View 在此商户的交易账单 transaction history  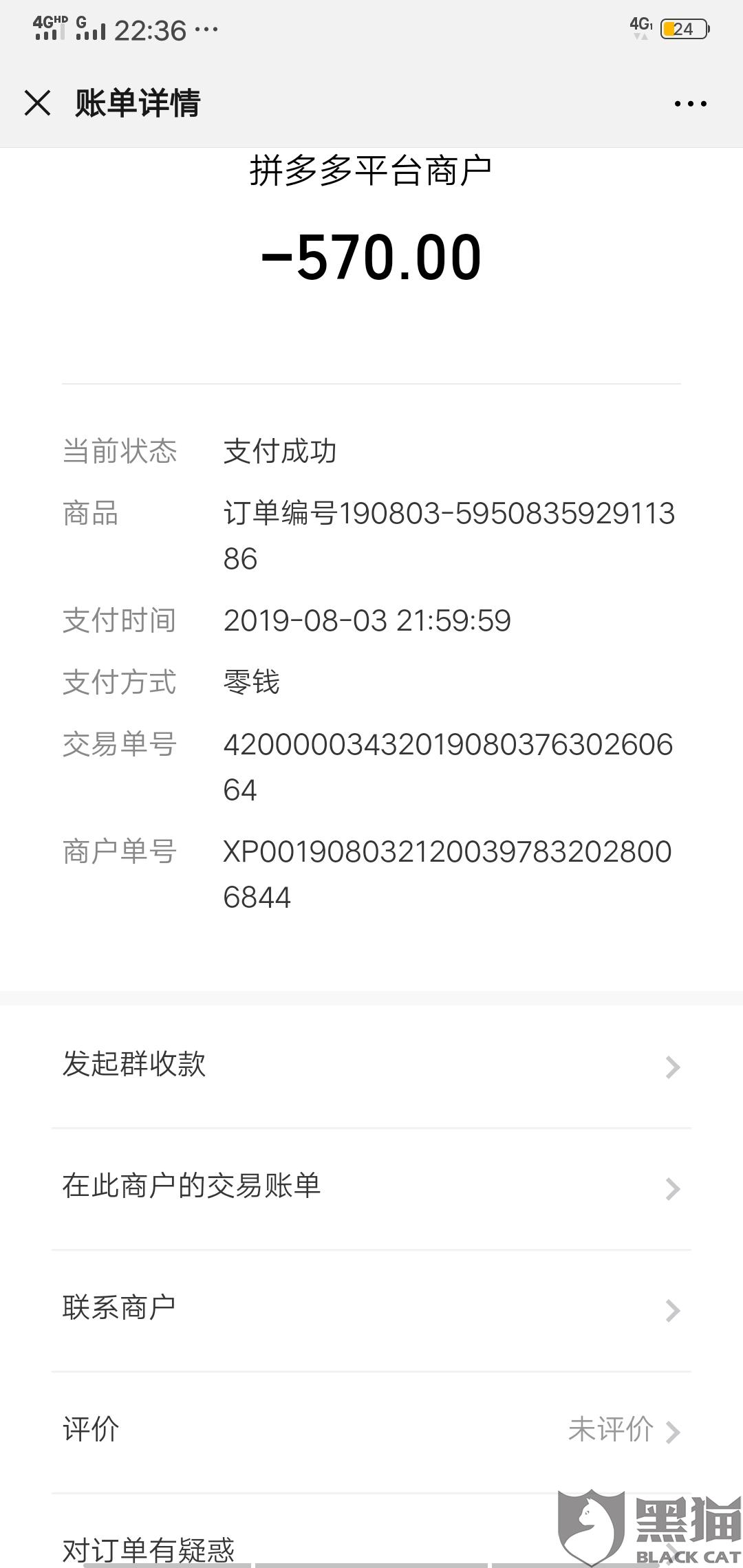tap(371, 1187)
